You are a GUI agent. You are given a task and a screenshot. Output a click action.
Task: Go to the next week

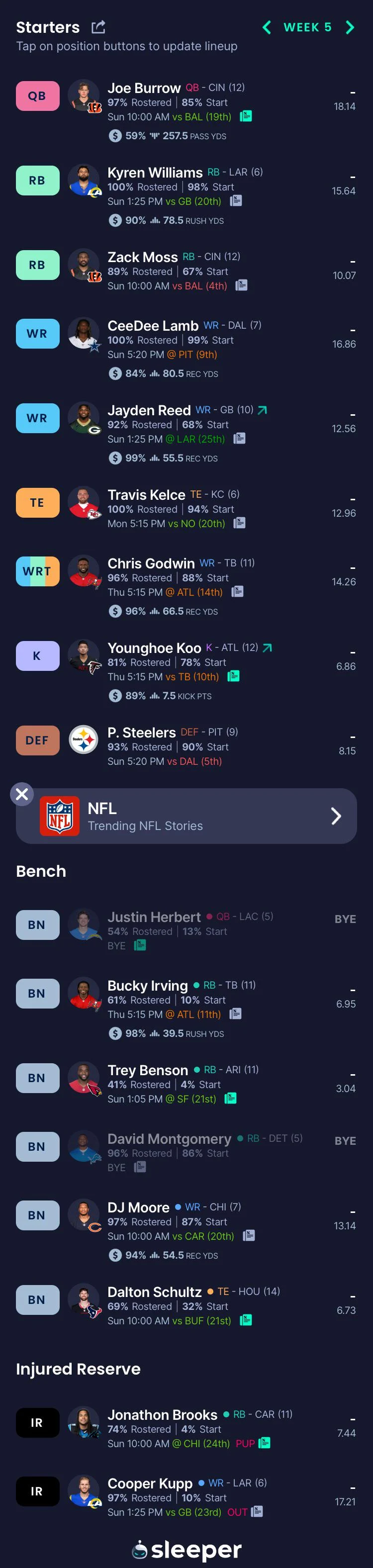350,27
